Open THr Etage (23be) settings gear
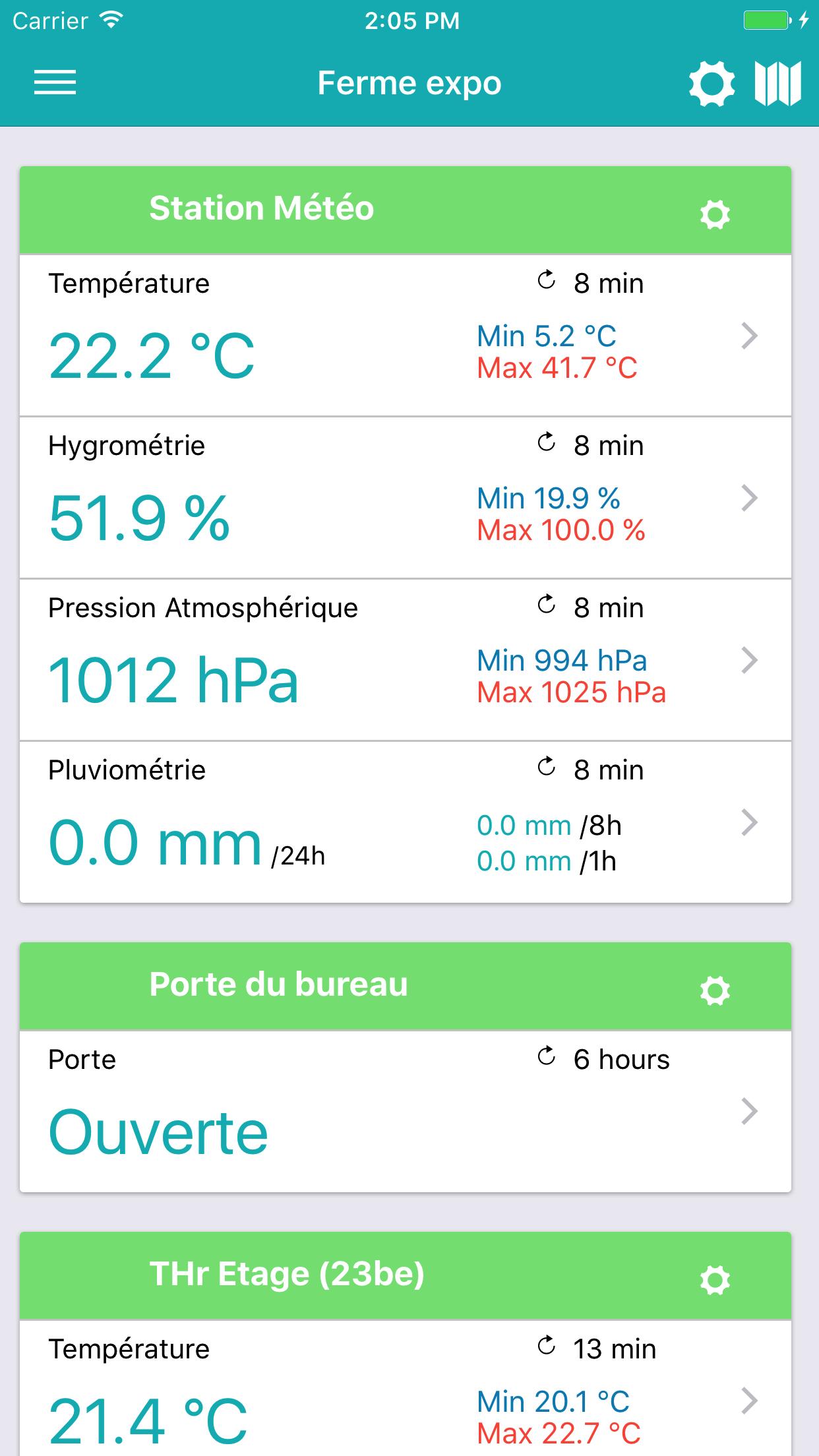This screenshot has height=1456, width=819. coord(715,1280)
